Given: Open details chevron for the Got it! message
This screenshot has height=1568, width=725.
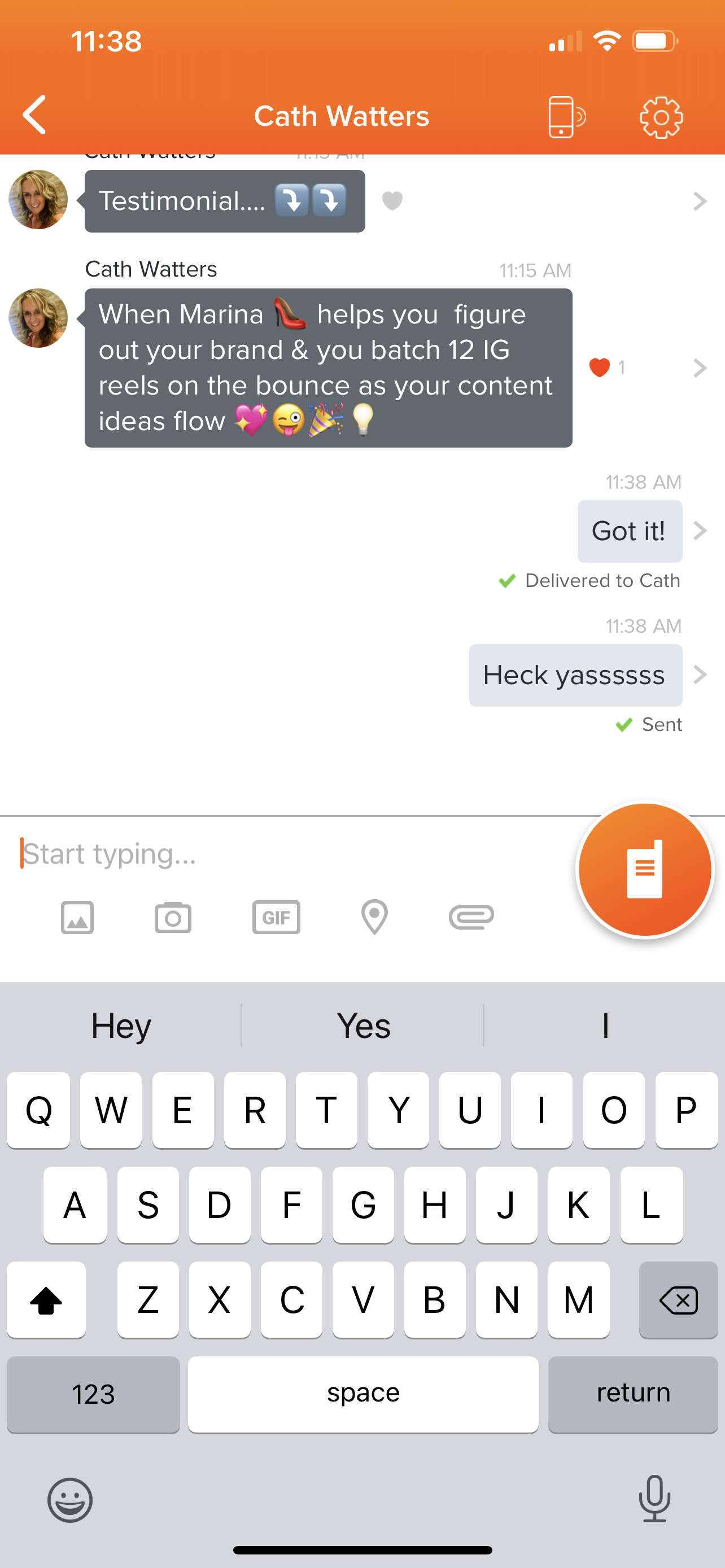Looking at the screenshot, I should pyautogui.click(x=700, y=531).
